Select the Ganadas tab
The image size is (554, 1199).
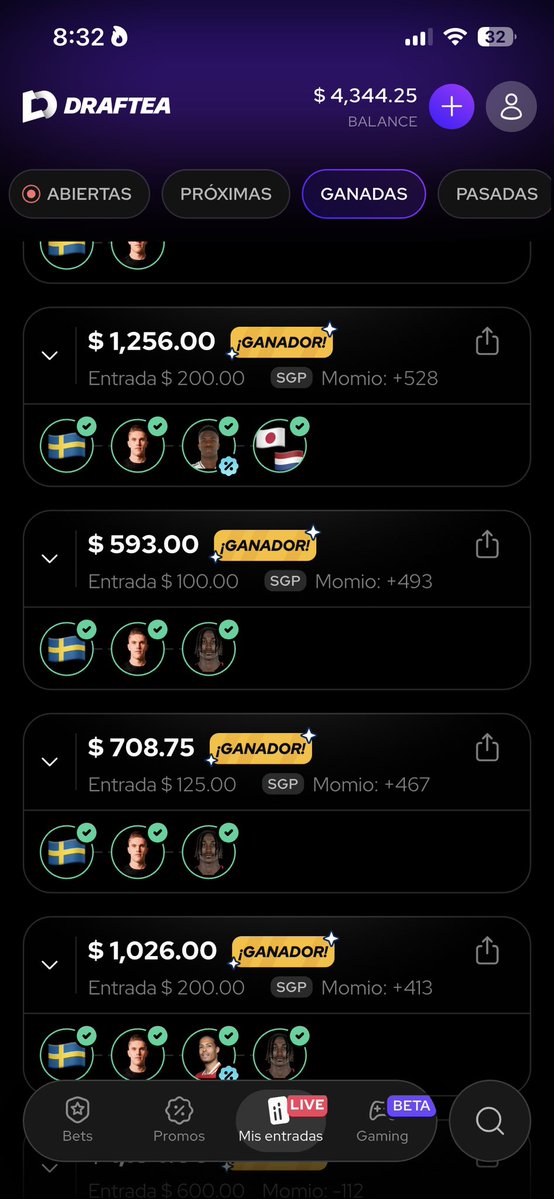pos(363,194)
